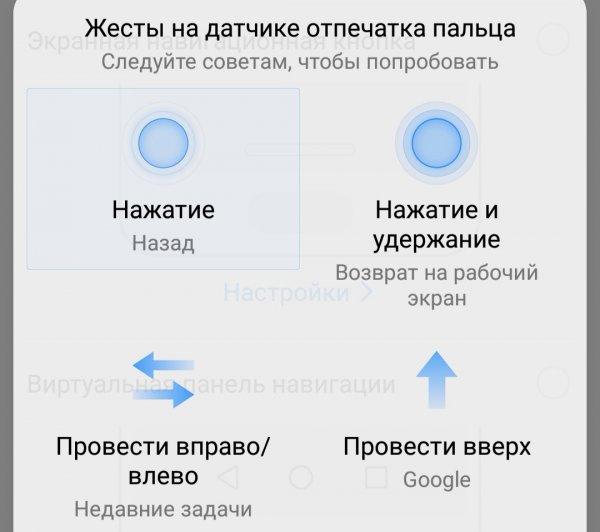
Task: Select the Нажатие и удержание gesture tile
Action: 436,200
